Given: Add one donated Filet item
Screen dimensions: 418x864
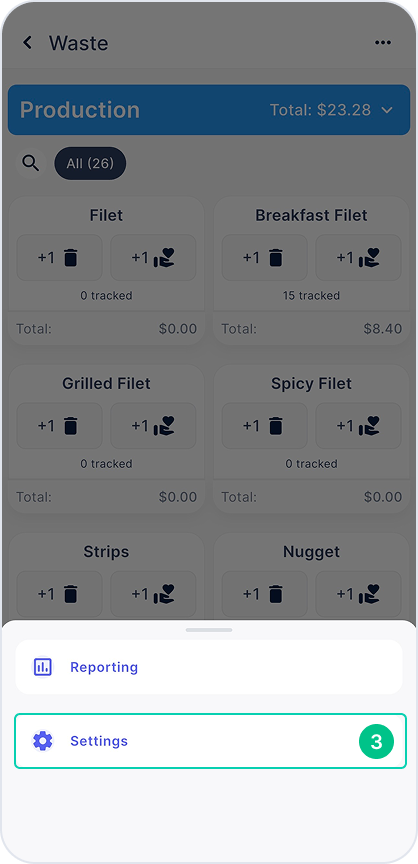Looking at the screenshot, I should (153, 258).
